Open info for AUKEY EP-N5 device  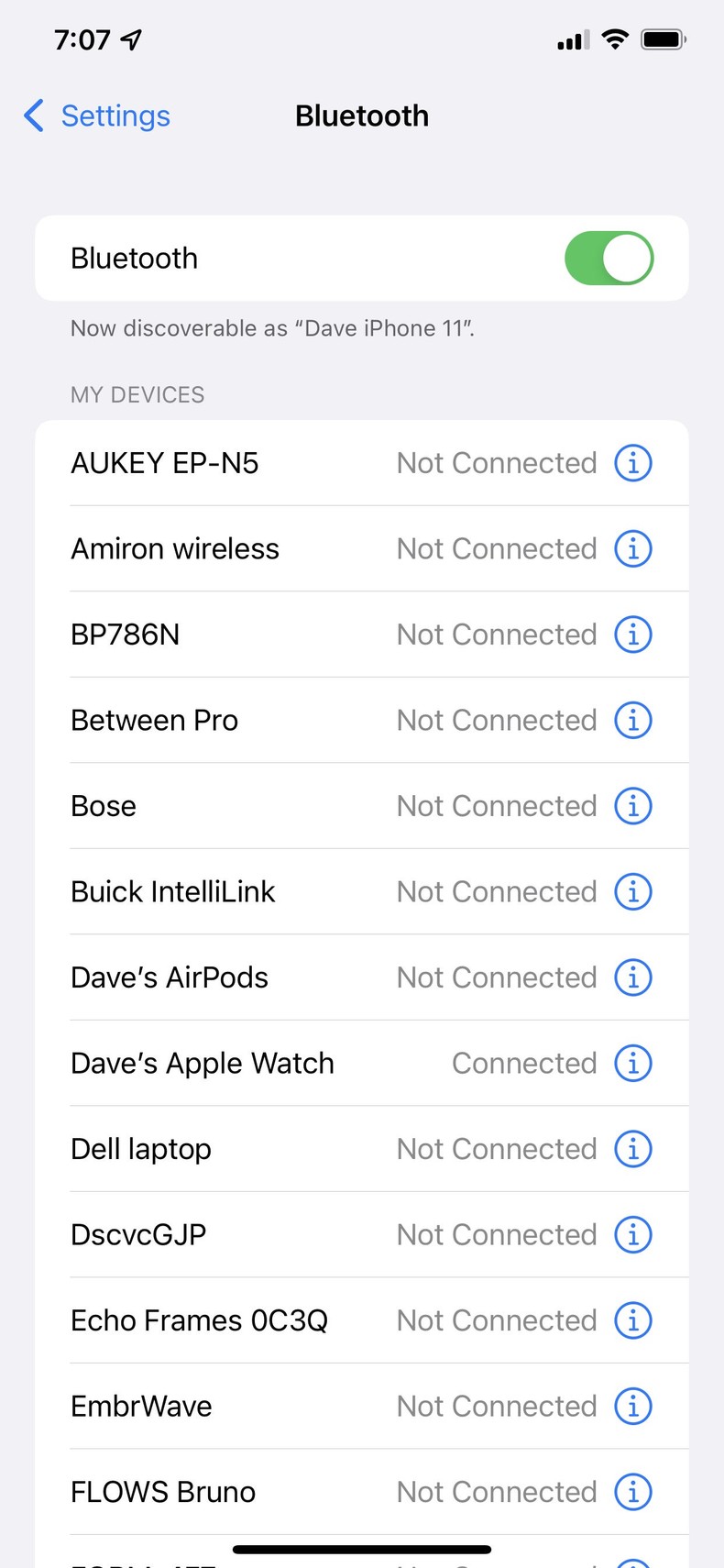coord(632,463)
